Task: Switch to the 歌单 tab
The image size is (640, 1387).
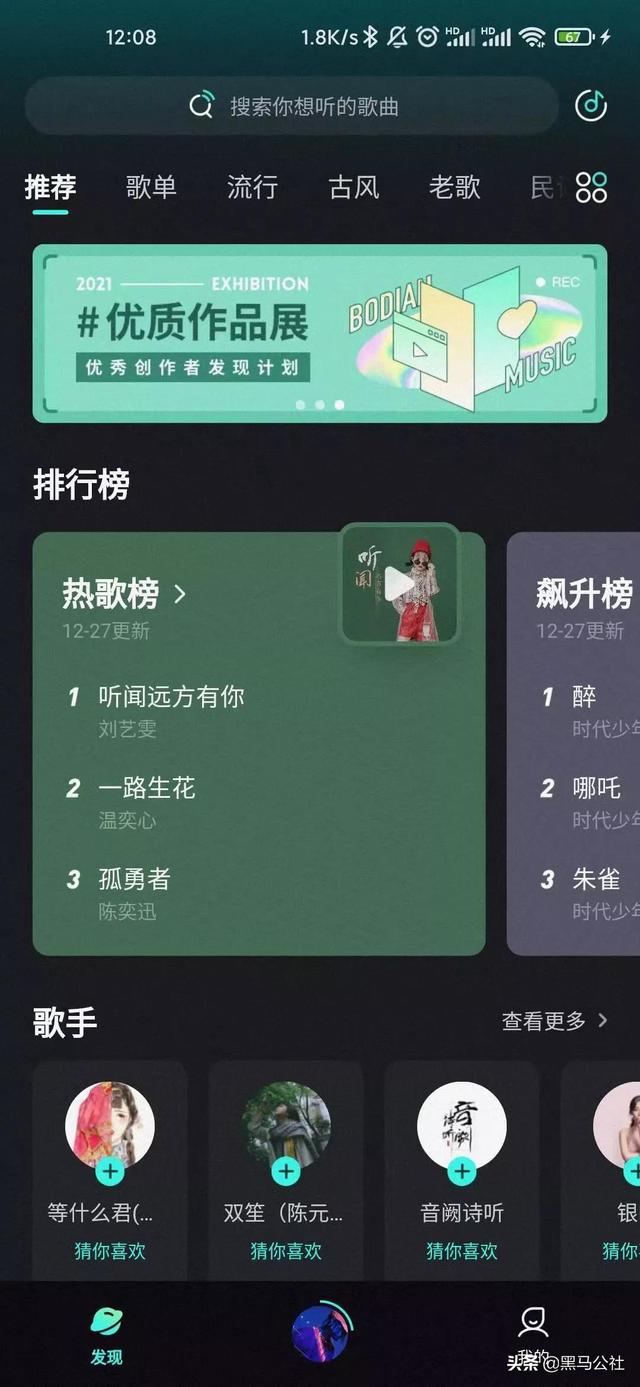Action: tap(151, 187)
